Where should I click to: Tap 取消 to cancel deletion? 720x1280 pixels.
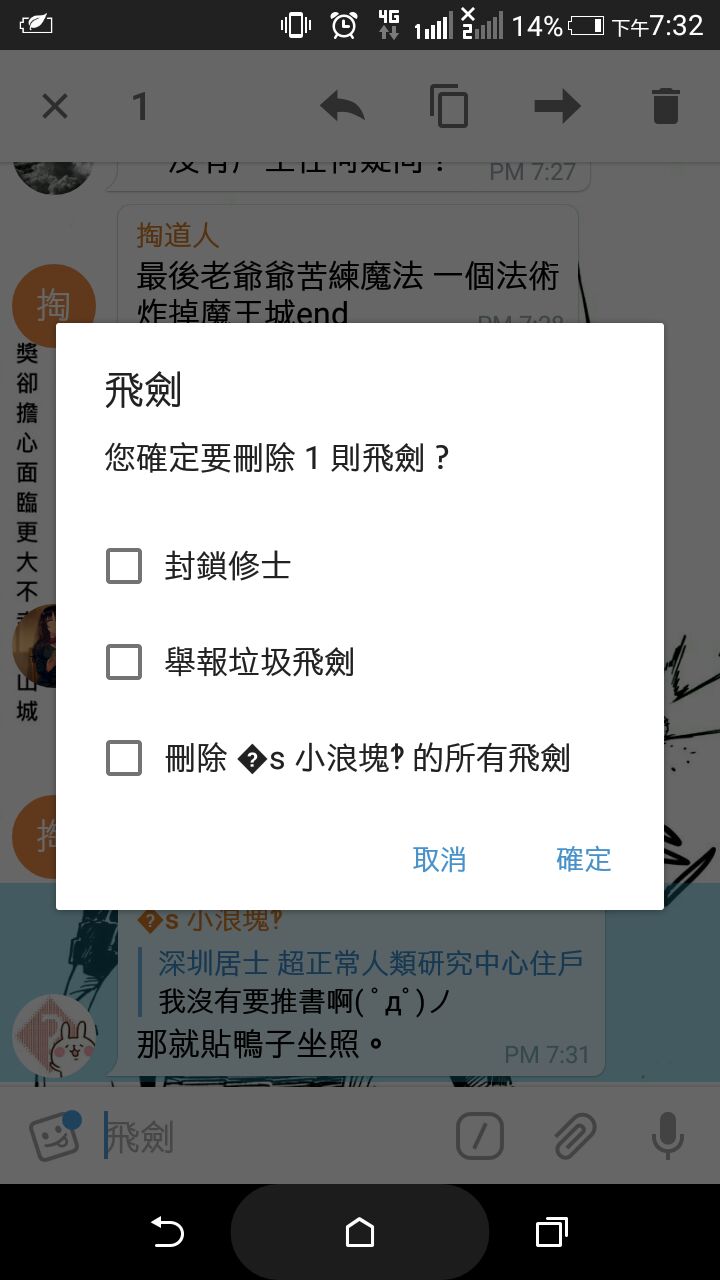point(439,859)
